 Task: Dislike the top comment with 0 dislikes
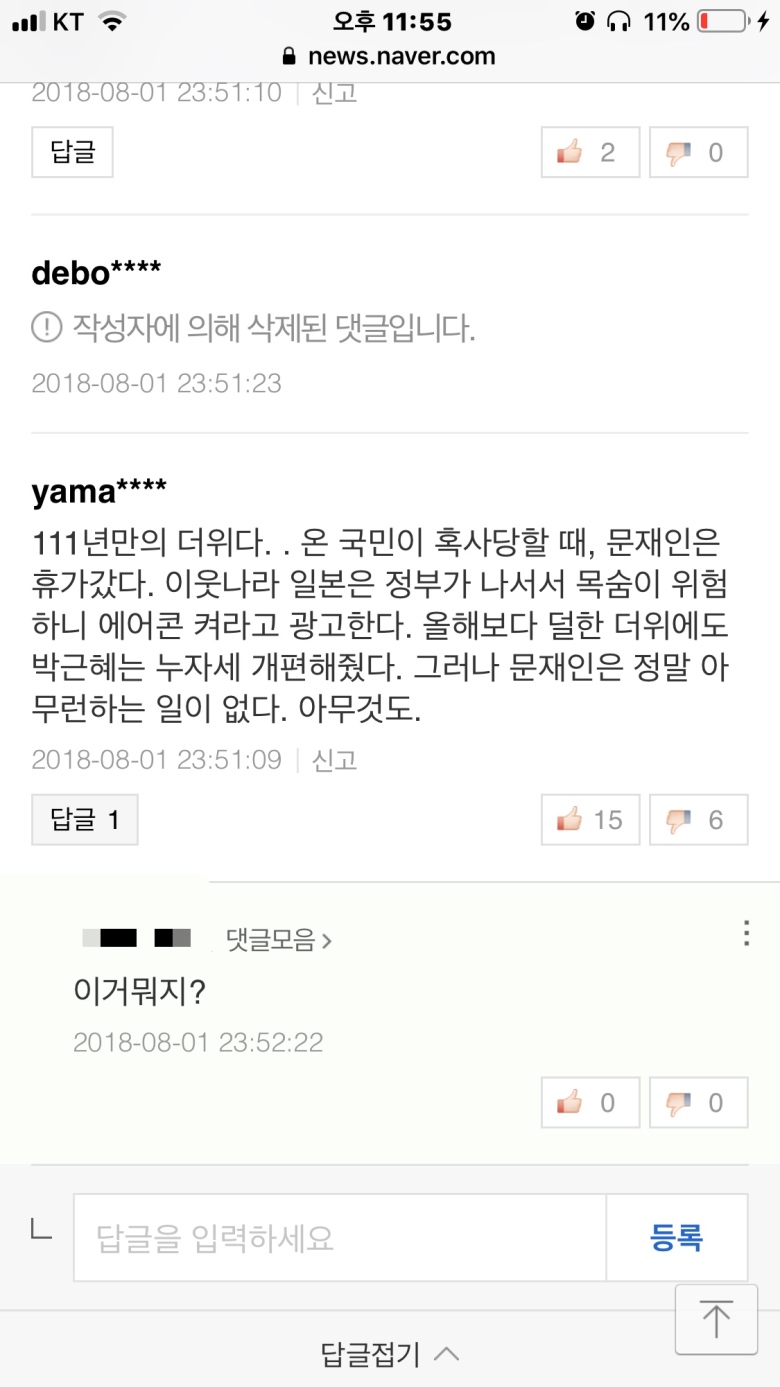coord(698,152)
